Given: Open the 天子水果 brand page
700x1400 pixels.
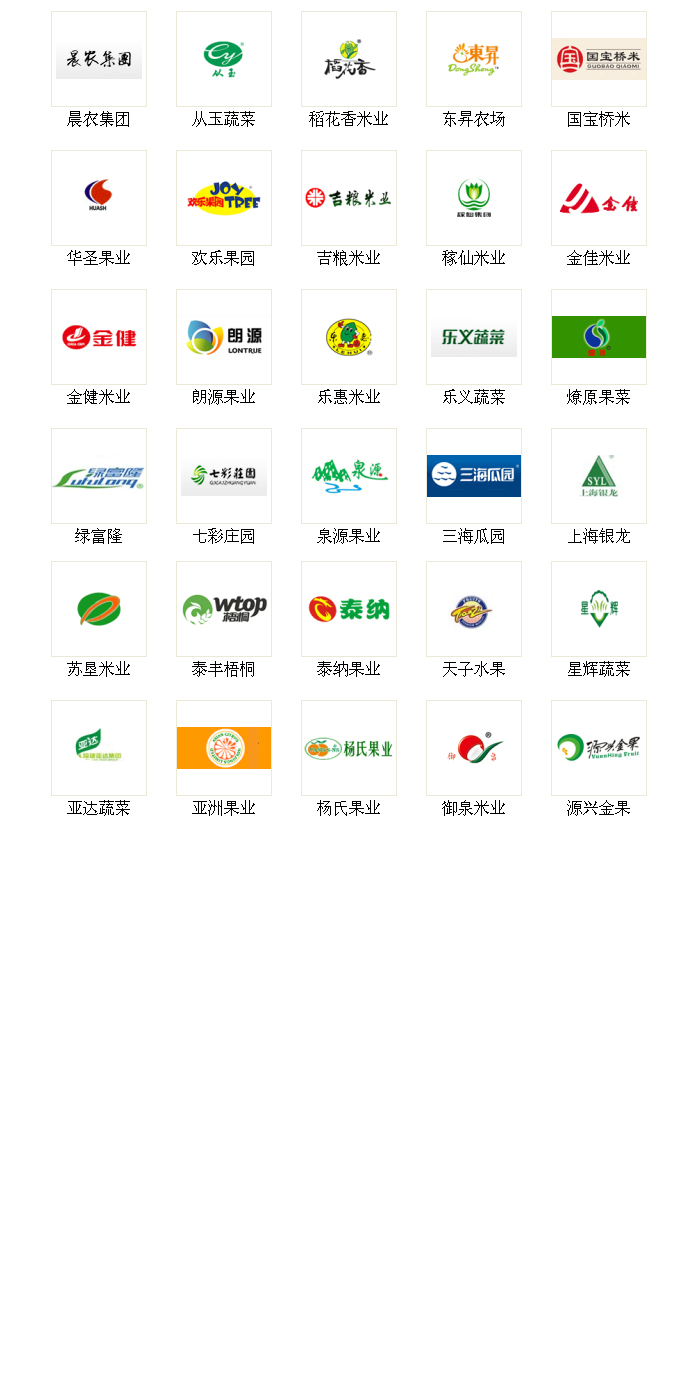Looking at the screenshot, I should coord(474,609).
